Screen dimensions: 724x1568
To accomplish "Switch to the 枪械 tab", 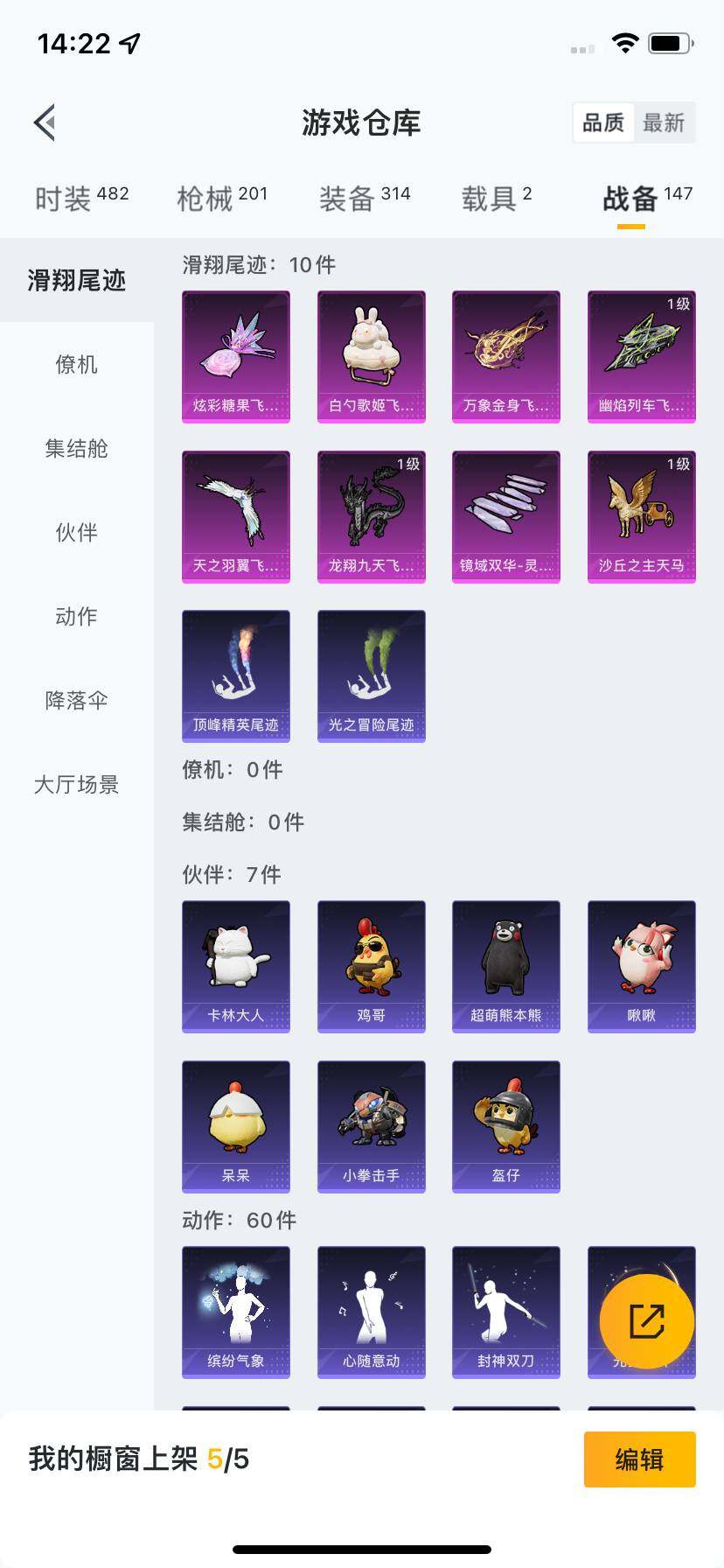I will [222, 198].
